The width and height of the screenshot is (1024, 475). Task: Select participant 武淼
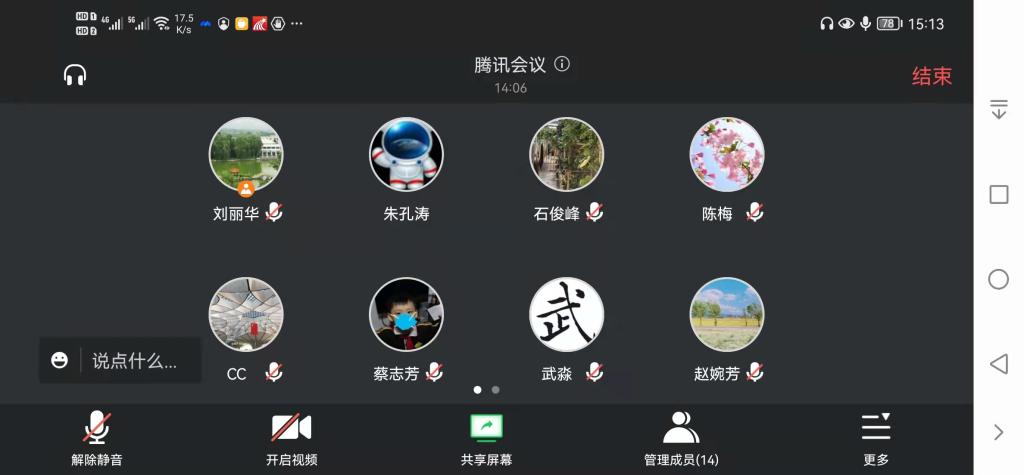(566, 315)
